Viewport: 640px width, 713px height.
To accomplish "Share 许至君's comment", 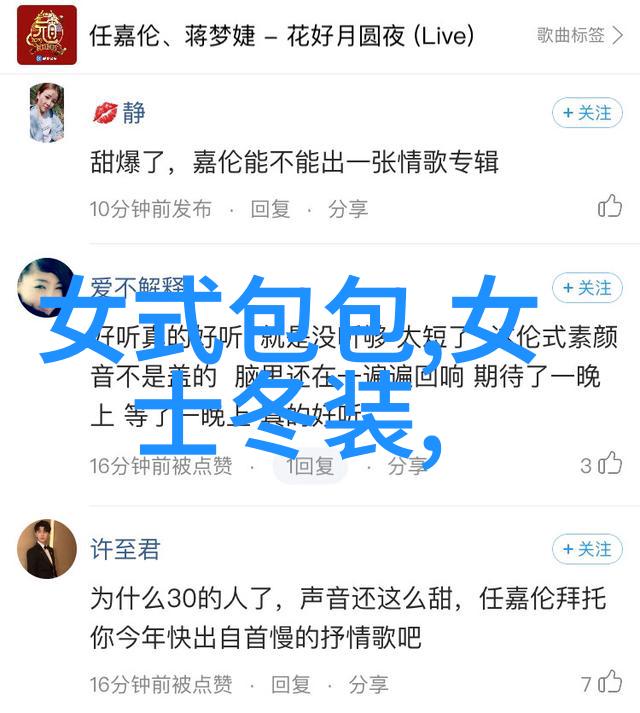I will (368, 684).
